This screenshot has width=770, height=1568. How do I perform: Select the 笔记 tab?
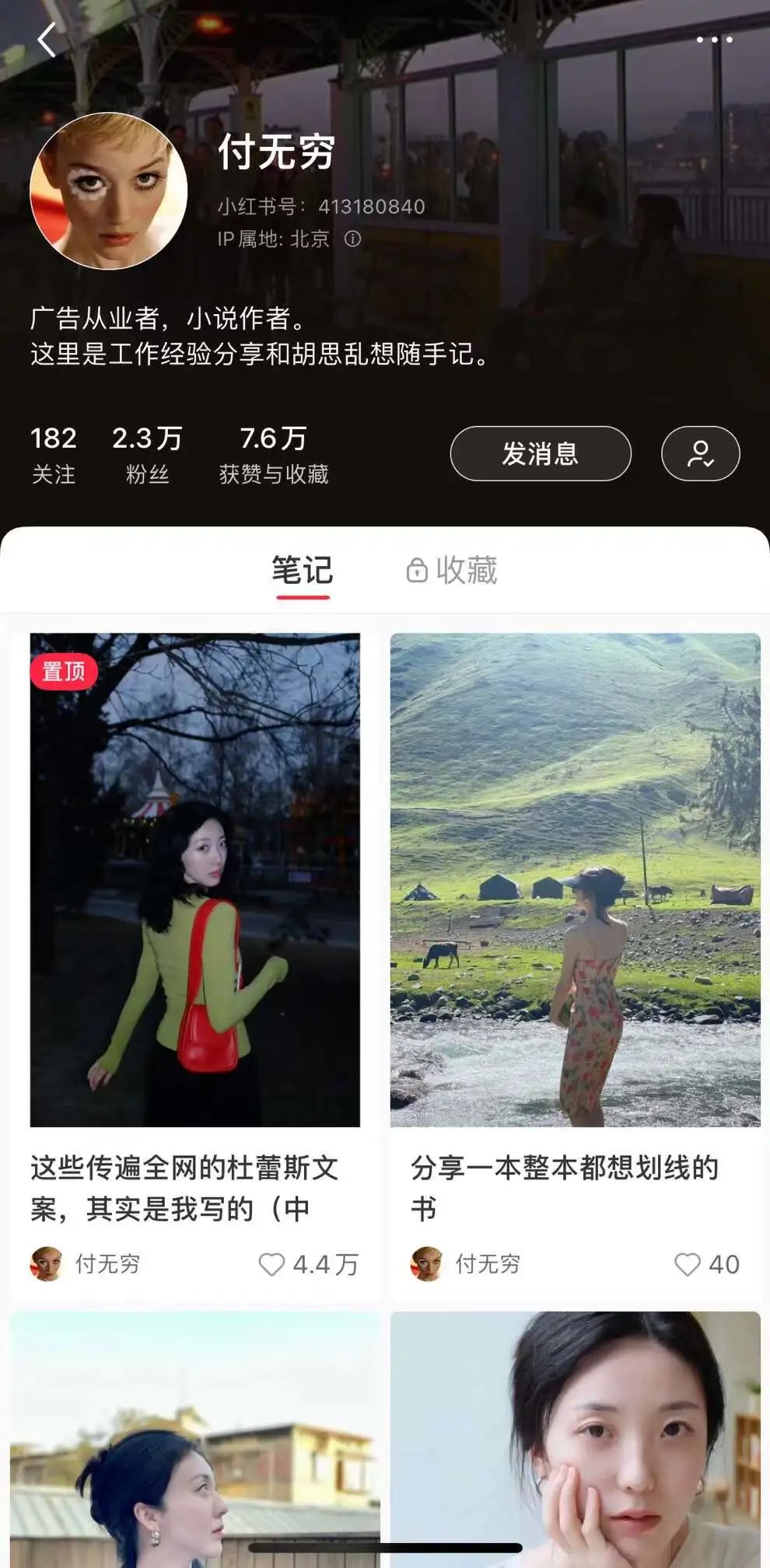point(302,571)
